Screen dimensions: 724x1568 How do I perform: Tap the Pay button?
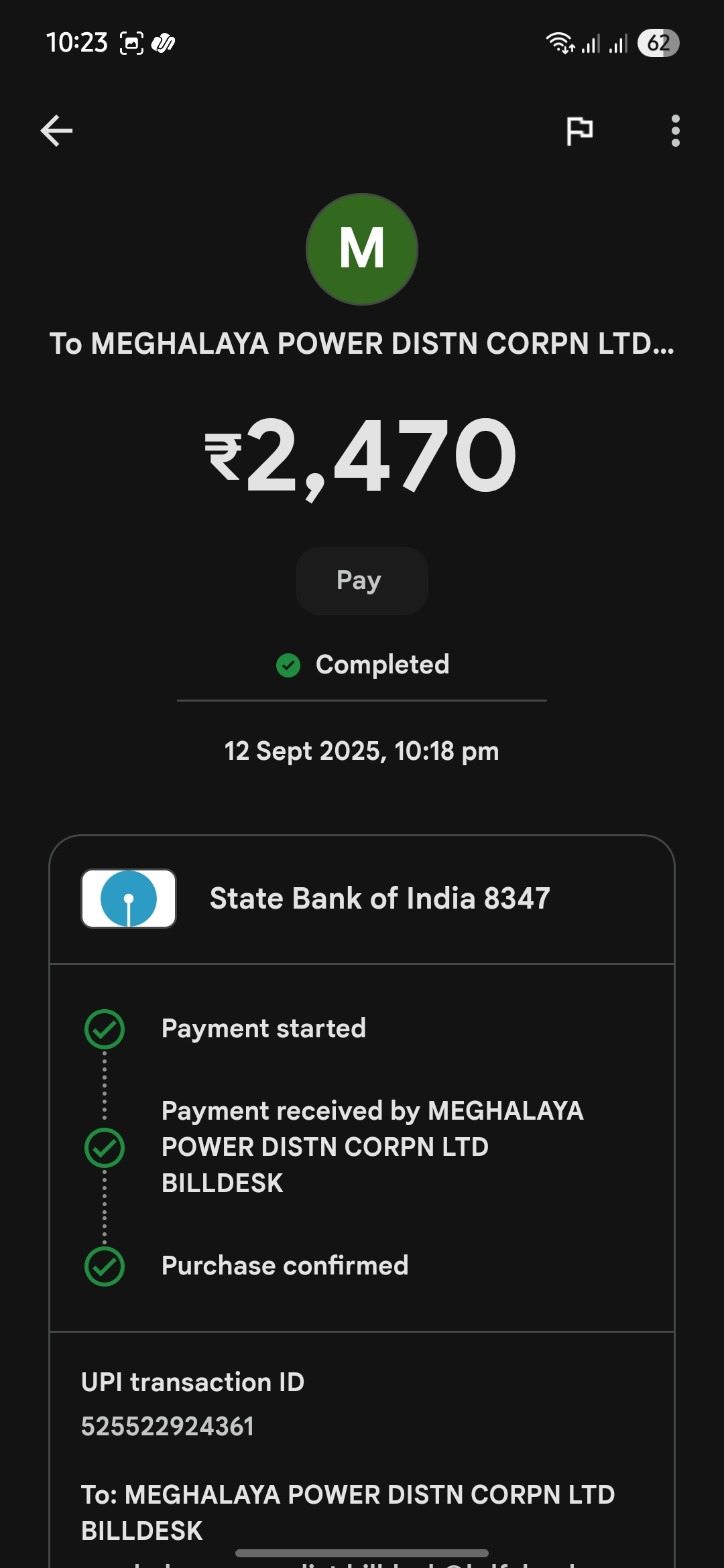click(x=361, y=580)
